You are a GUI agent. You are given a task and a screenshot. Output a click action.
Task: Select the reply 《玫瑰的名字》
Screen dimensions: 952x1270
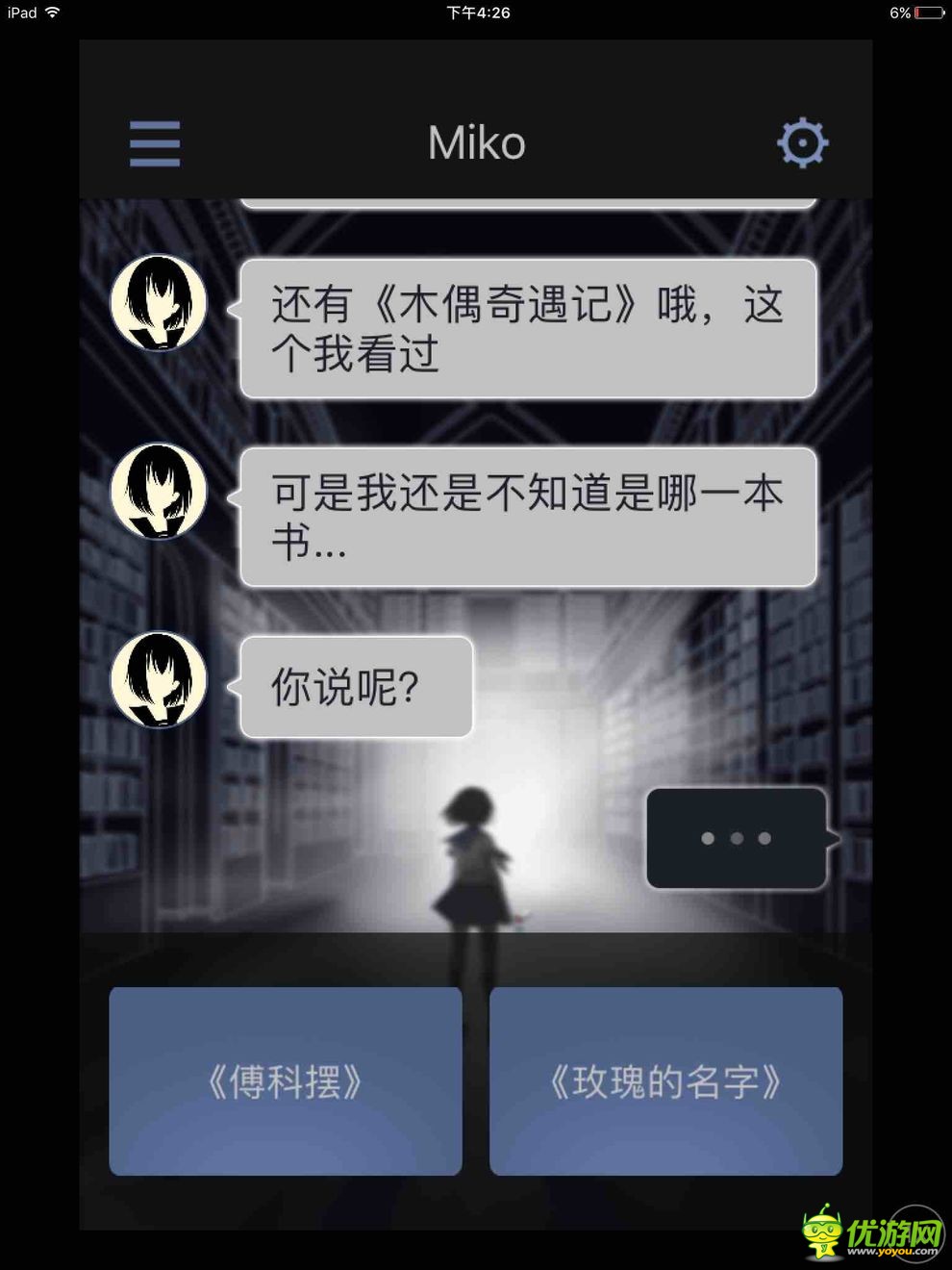665,1081
